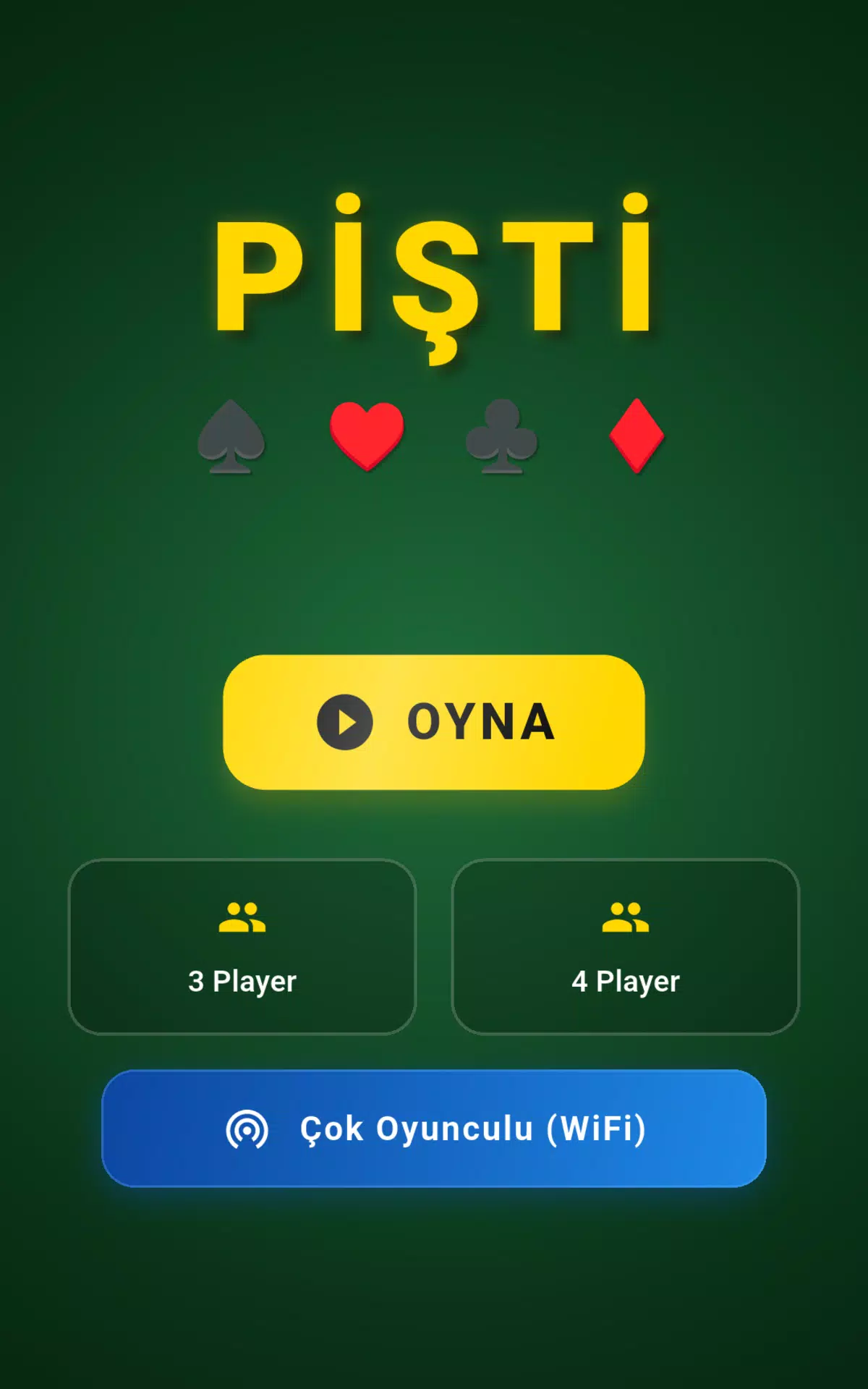The width and height of the screenshot is (868, 1389).
Task: Click the players icon above 3 Player
Action: pyautogui.click(x=243, y=917)
